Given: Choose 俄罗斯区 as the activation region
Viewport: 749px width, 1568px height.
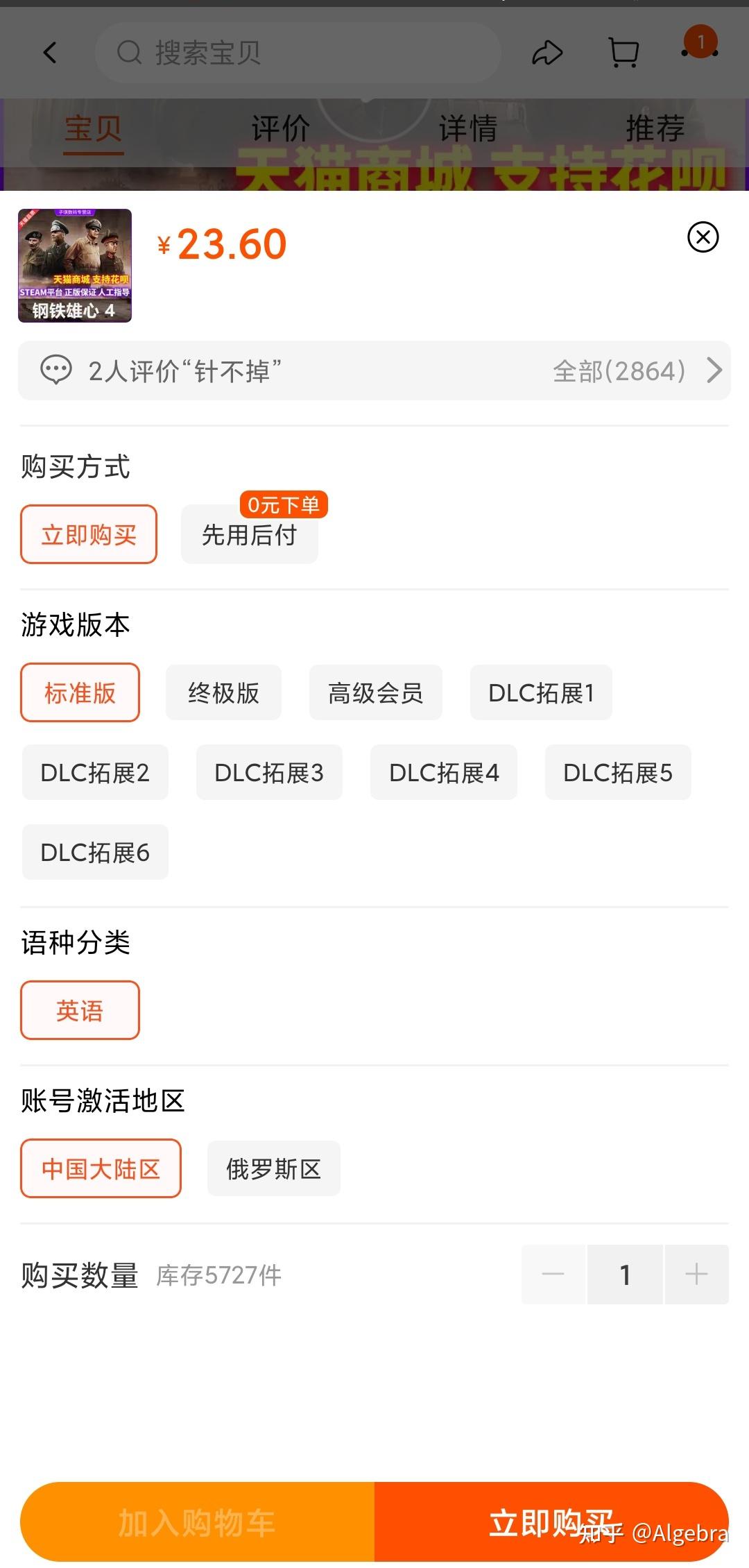Looking at the screenshot, I should [x=273, y=1168].
